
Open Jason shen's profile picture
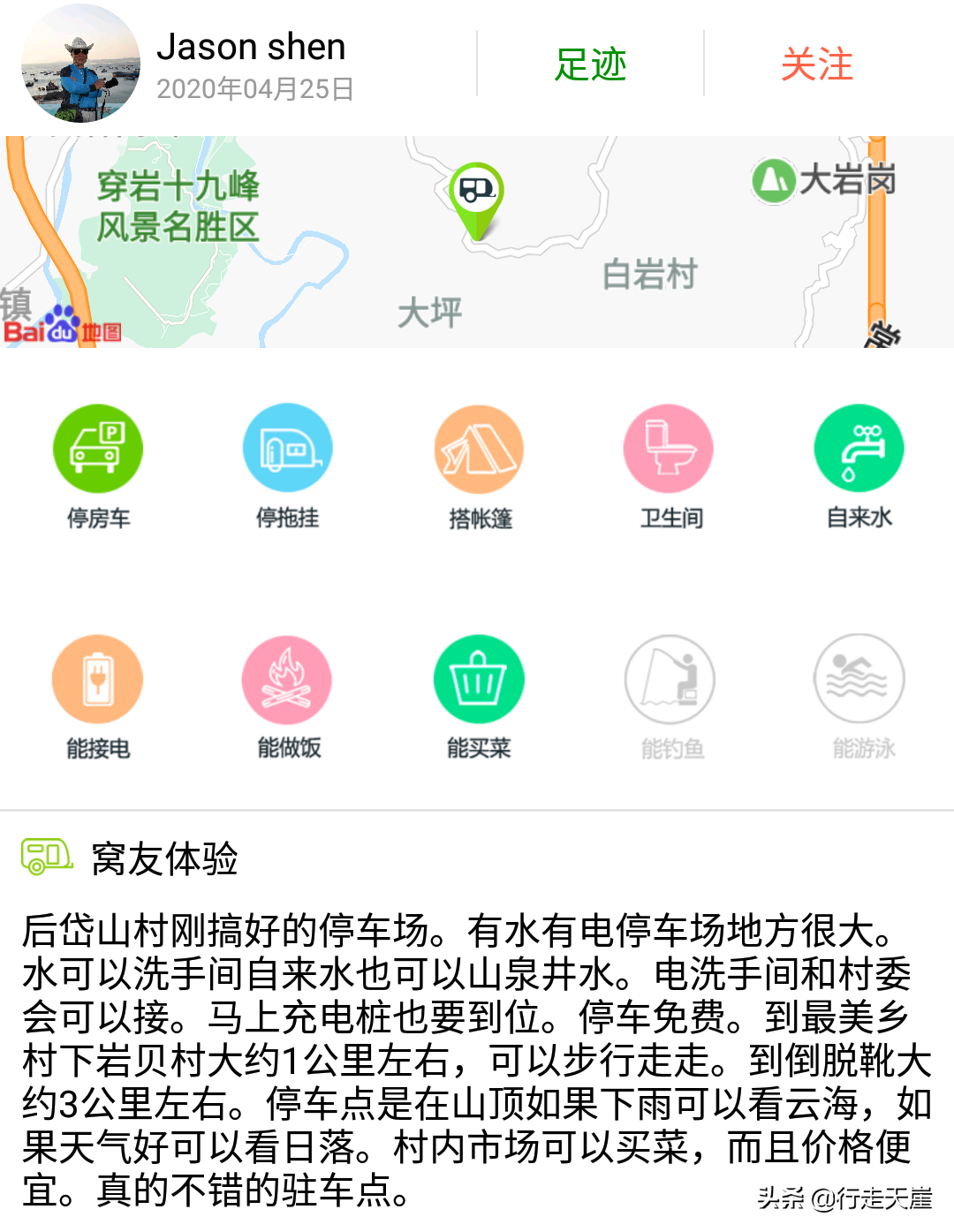click(80, 64)
